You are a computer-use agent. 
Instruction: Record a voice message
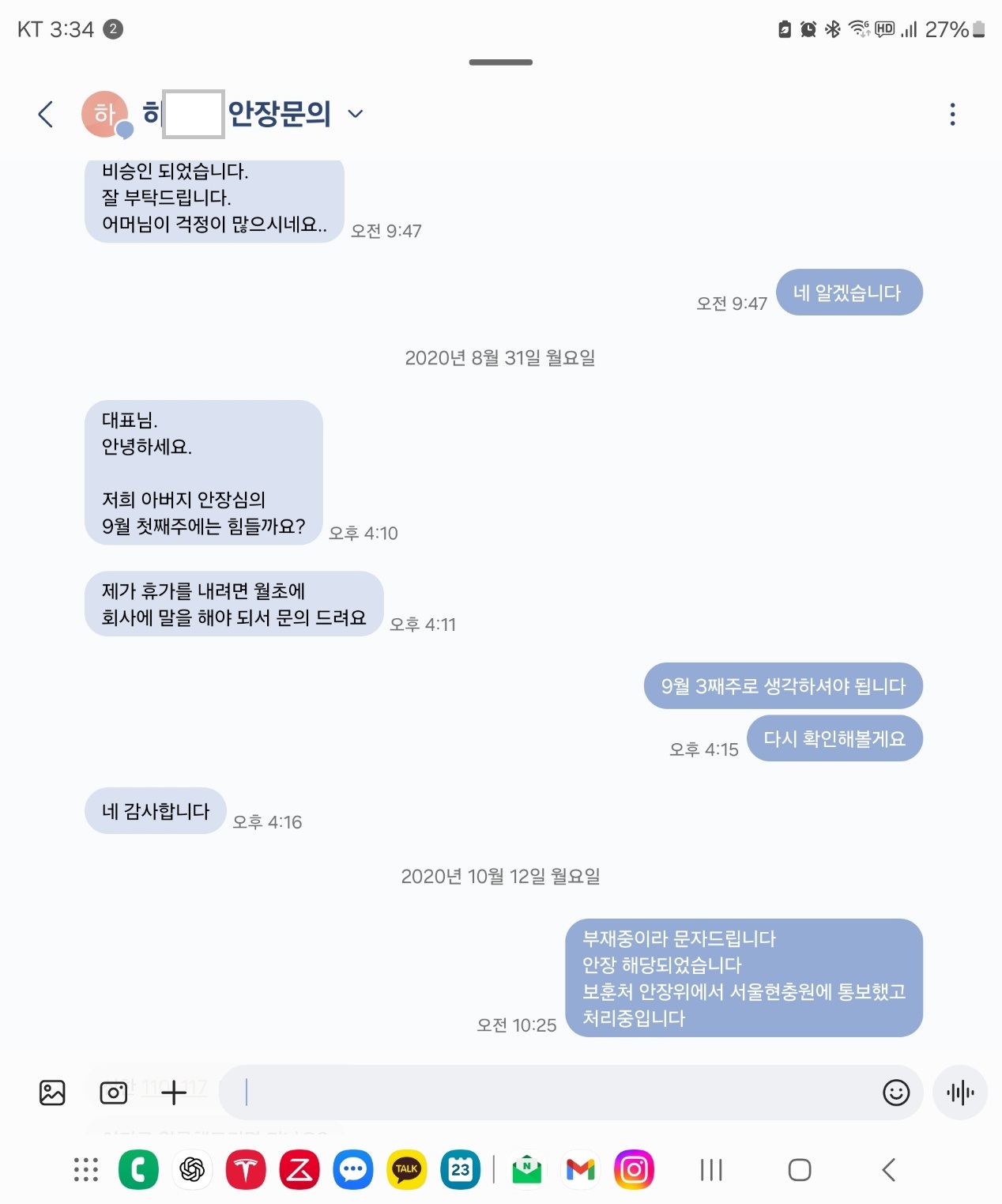tap(960, 1093)
